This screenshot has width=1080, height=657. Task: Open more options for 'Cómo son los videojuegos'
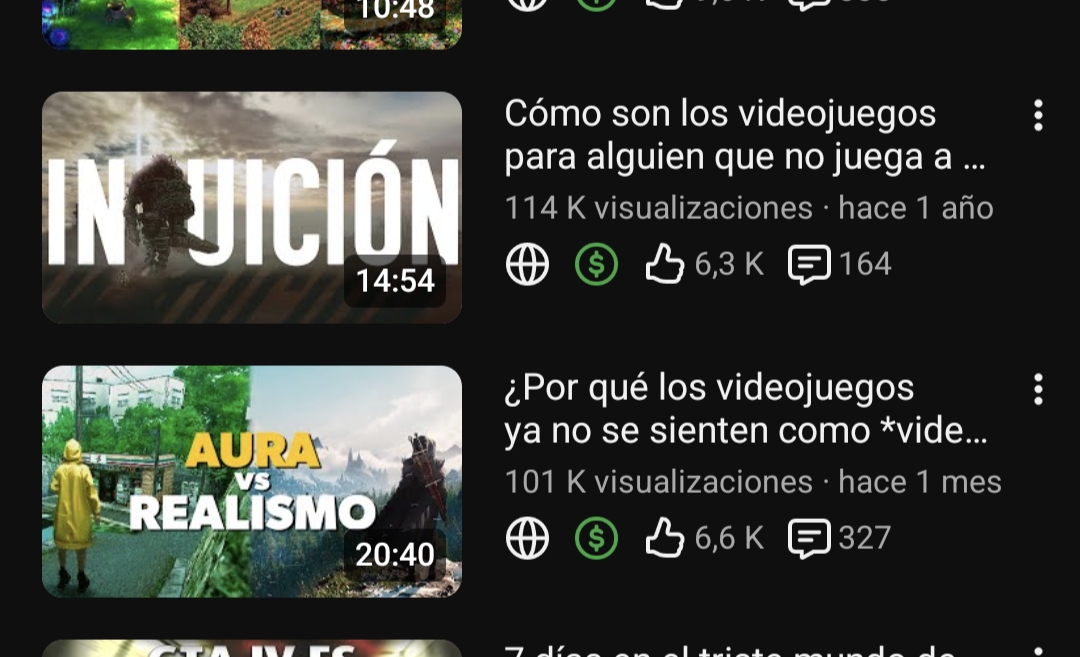tap(1038, 116)
